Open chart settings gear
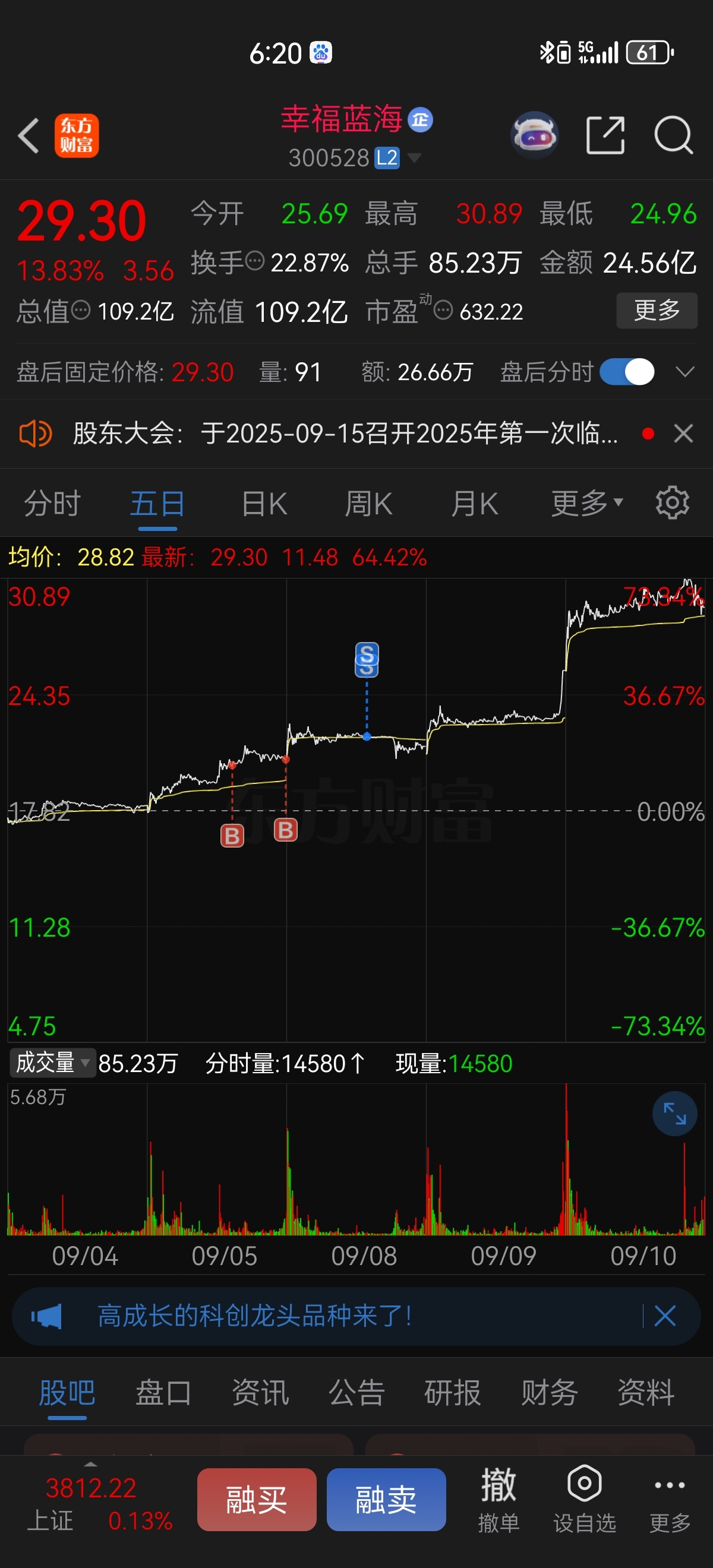713x1568 pixels. pyautogui.click(x=672, y=503)
